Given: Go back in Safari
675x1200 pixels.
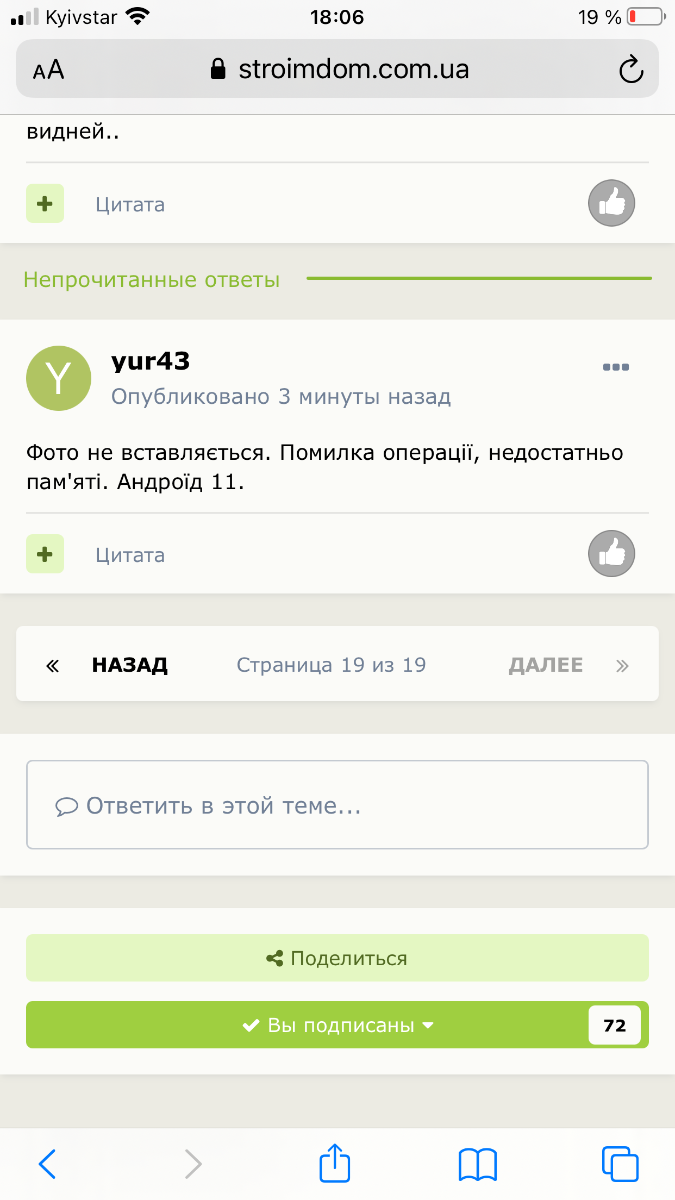Looking at the screenshot, I should tap(47, 1164).
